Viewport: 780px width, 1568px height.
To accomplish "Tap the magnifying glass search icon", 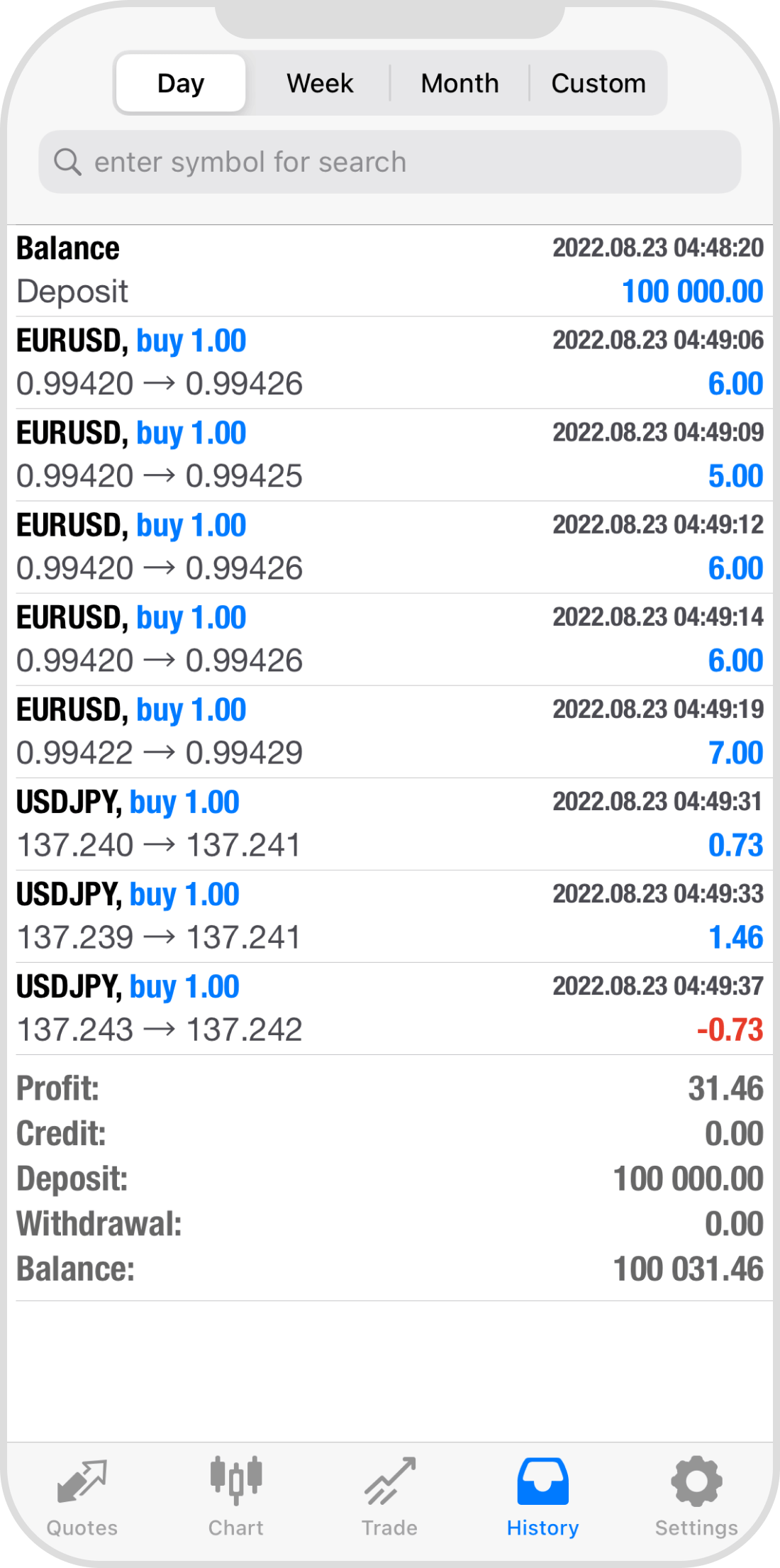I will 69,162.
